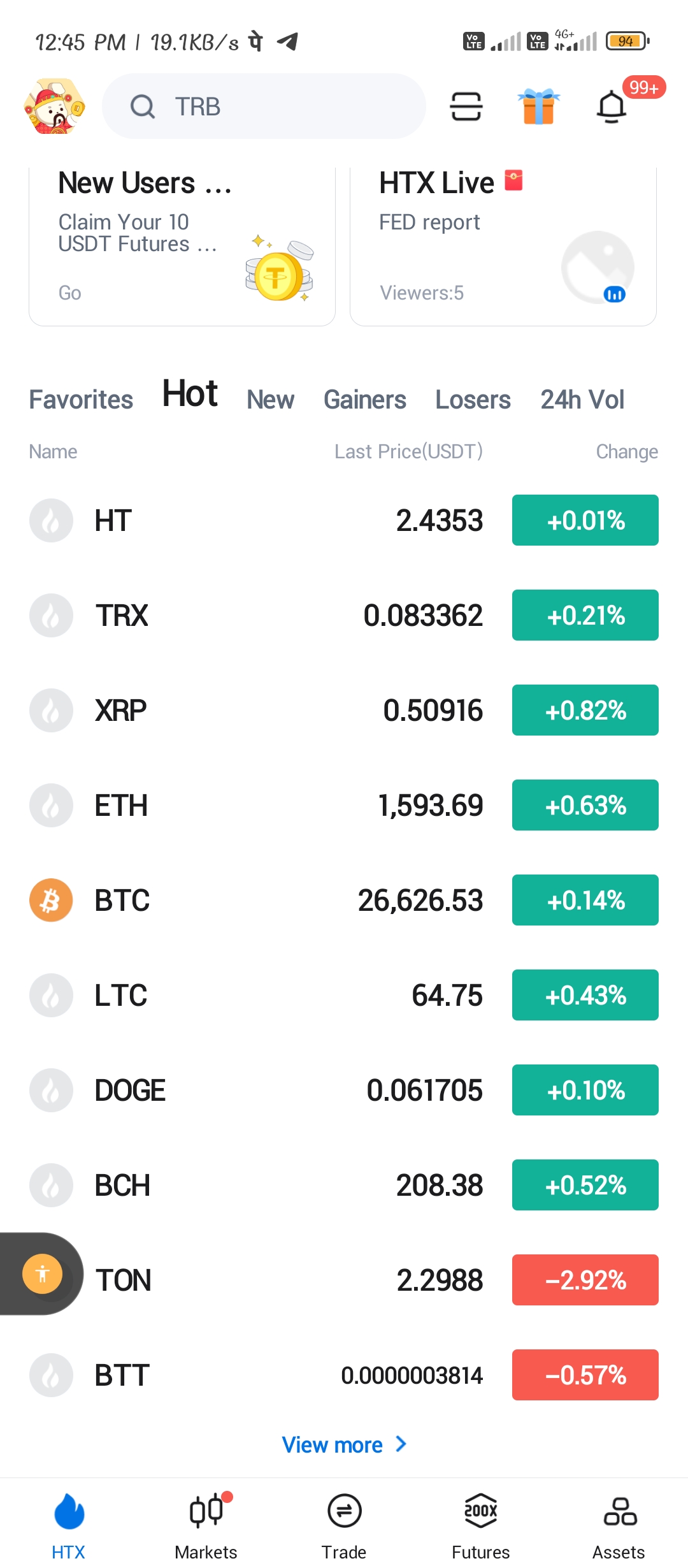The image size is (688, 1568).
Task: Open the Losers tab
Action: point(473,399)
